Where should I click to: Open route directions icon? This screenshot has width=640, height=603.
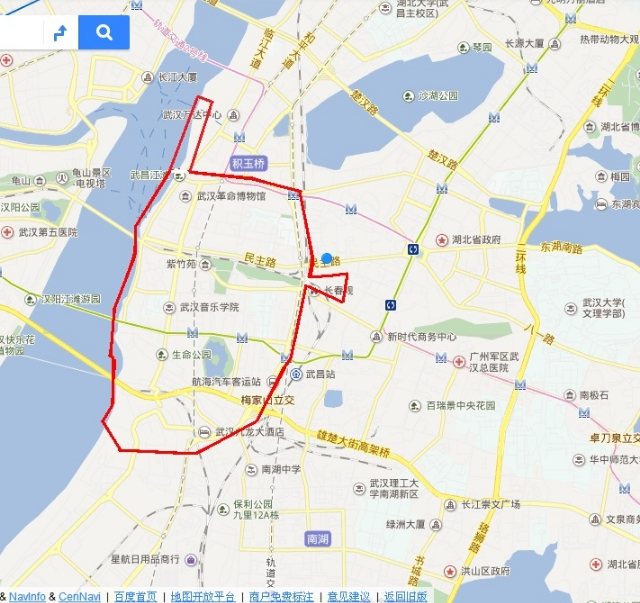pos(60,33)
